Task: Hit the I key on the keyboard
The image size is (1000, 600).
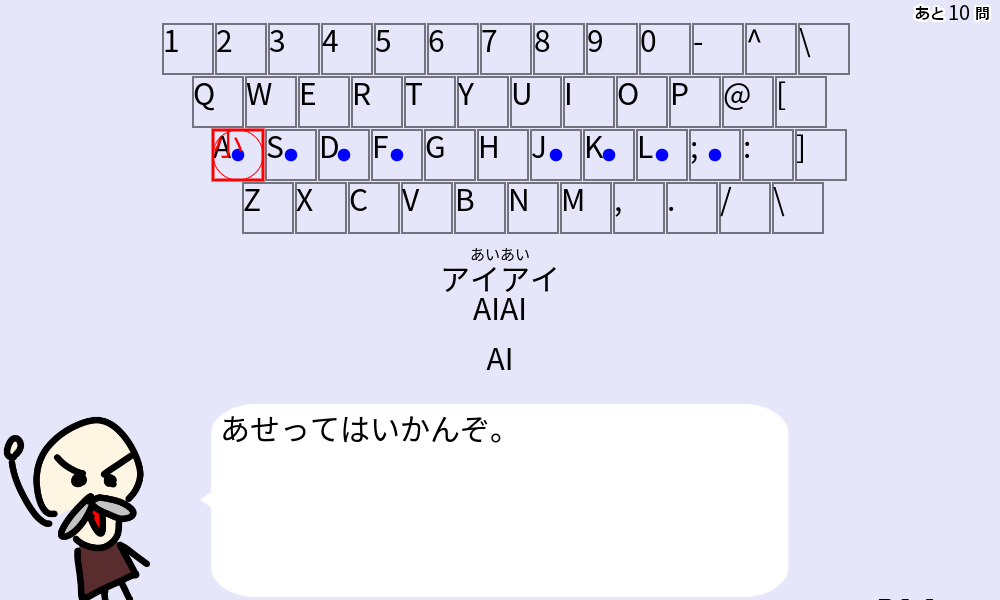Action: (x=588, y=102)
